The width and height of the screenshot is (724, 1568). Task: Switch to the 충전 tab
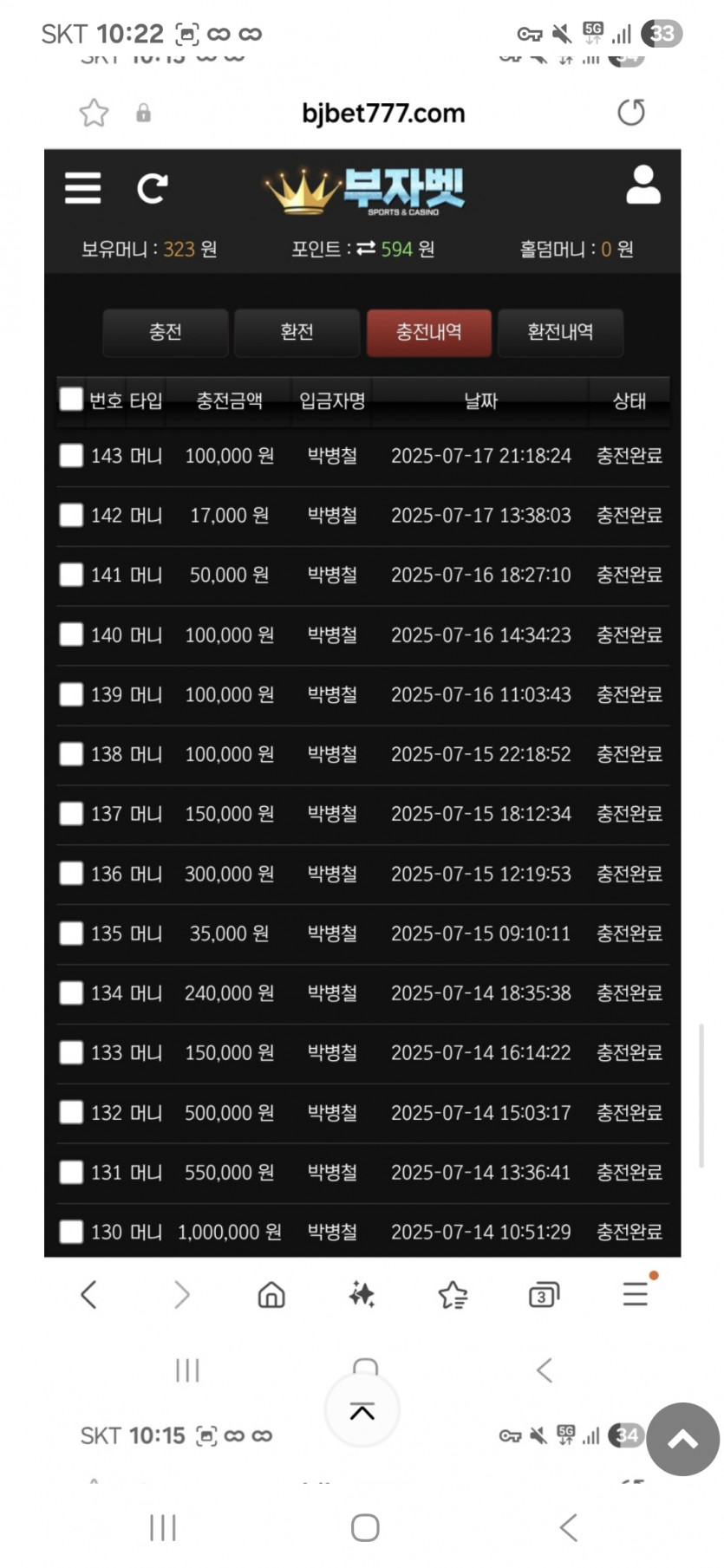(x=166, y=332)
